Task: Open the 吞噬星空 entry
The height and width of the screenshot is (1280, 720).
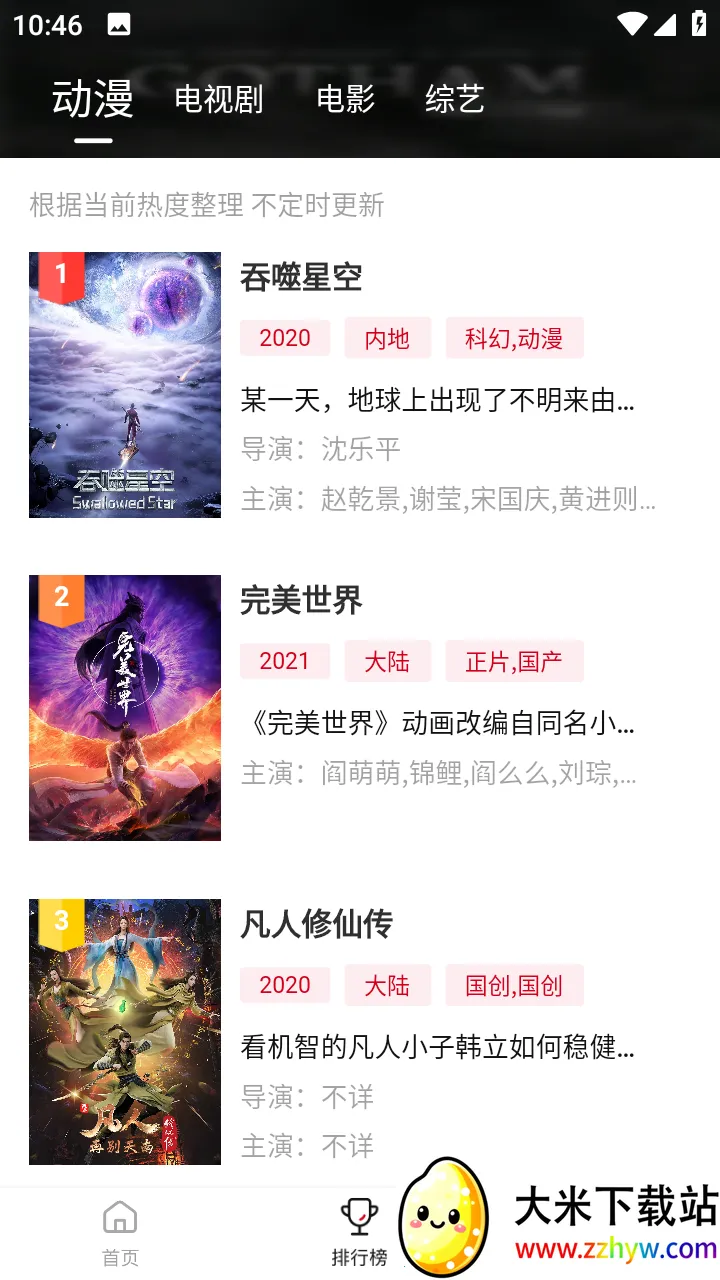Action: [301, 277]
